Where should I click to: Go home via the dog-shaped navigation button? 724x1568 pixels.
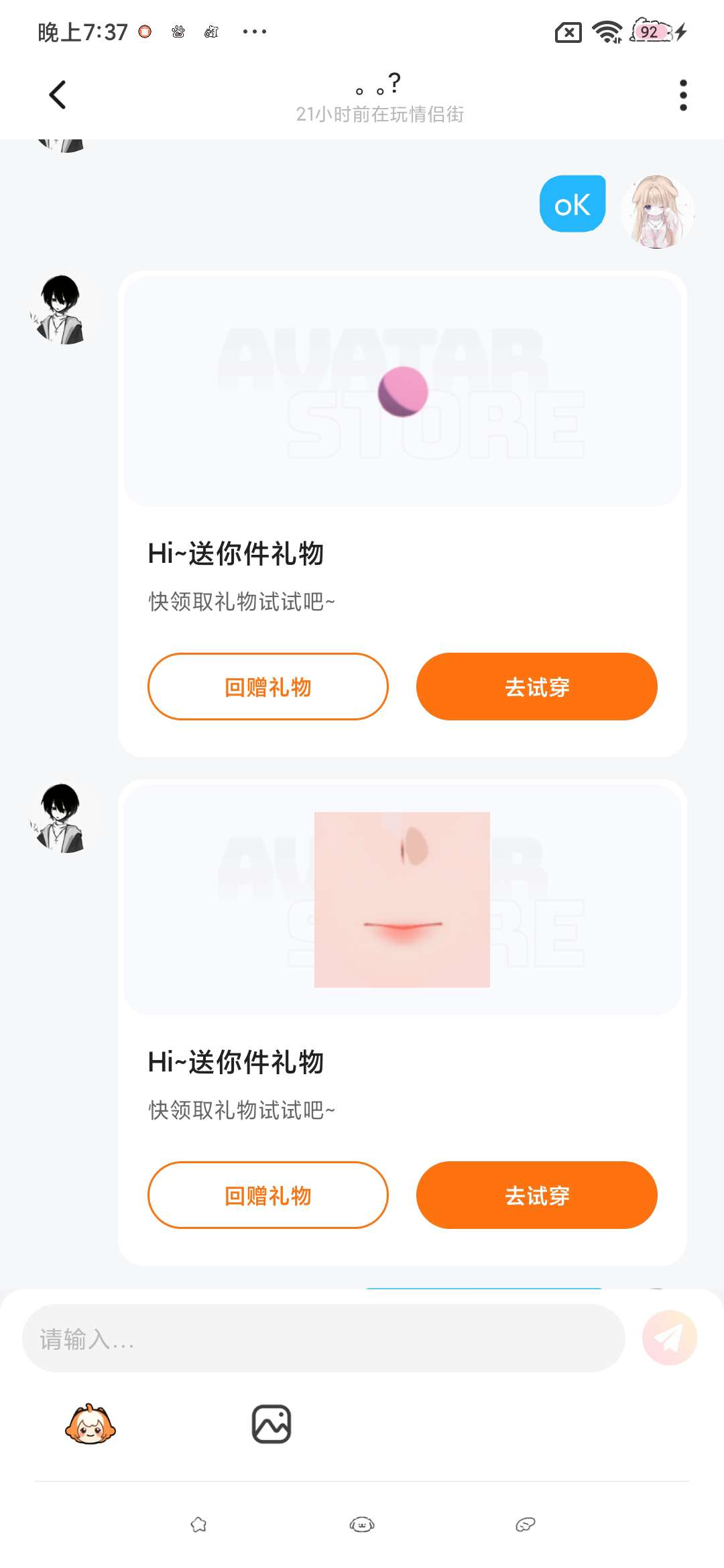362,1525
